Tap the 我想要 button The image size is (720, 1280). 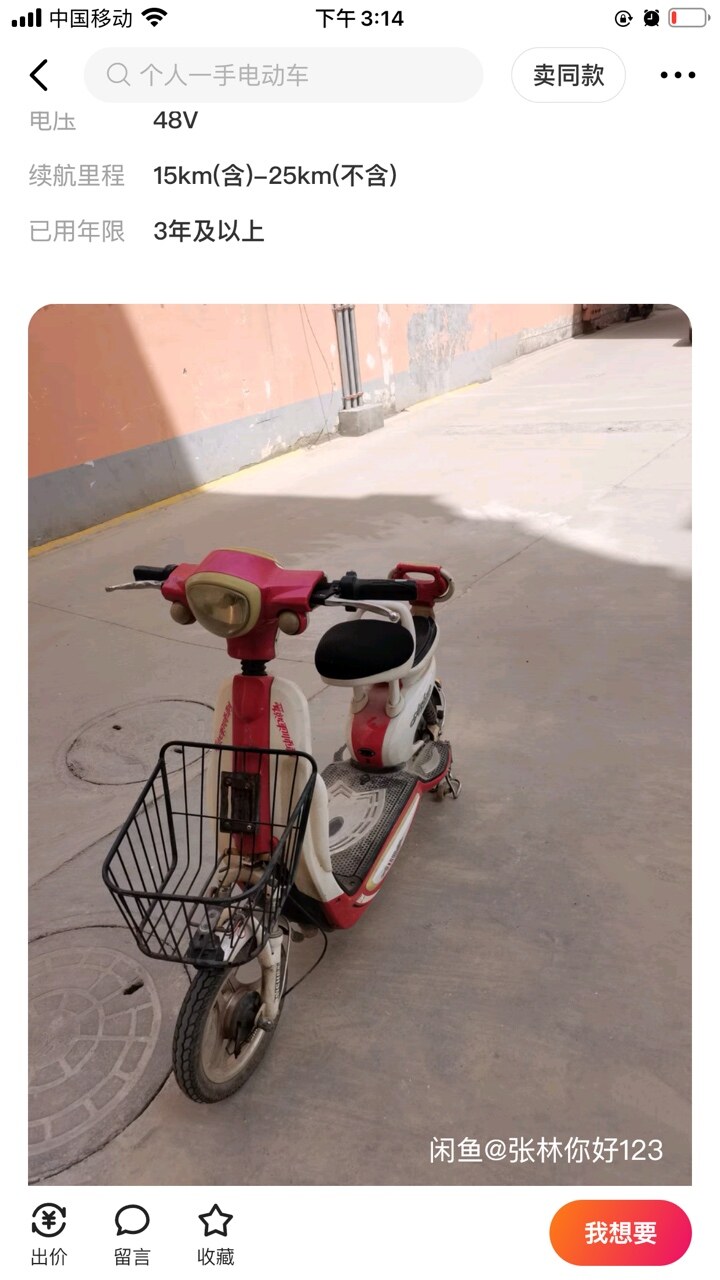(620, 1233)
